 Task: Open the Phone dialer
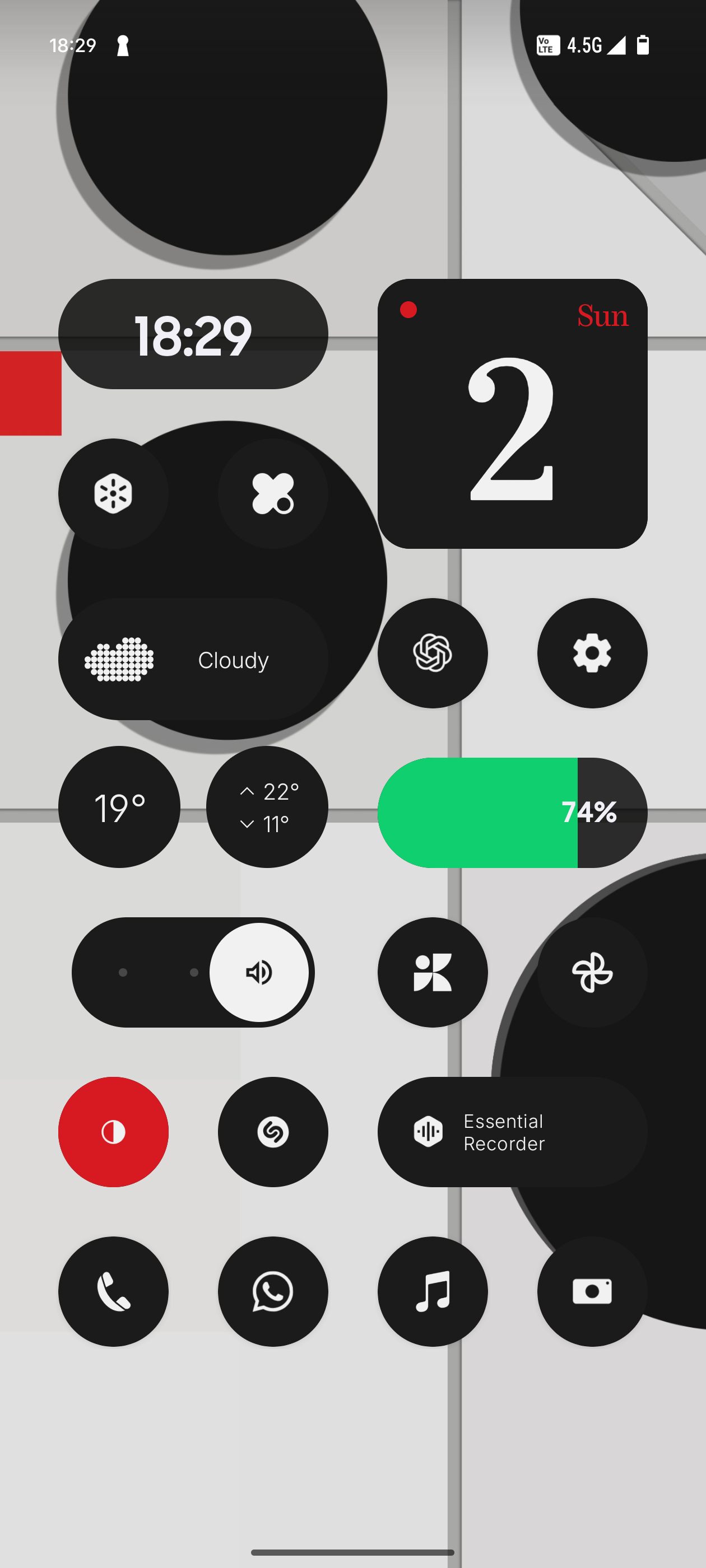coord(113,1291)
